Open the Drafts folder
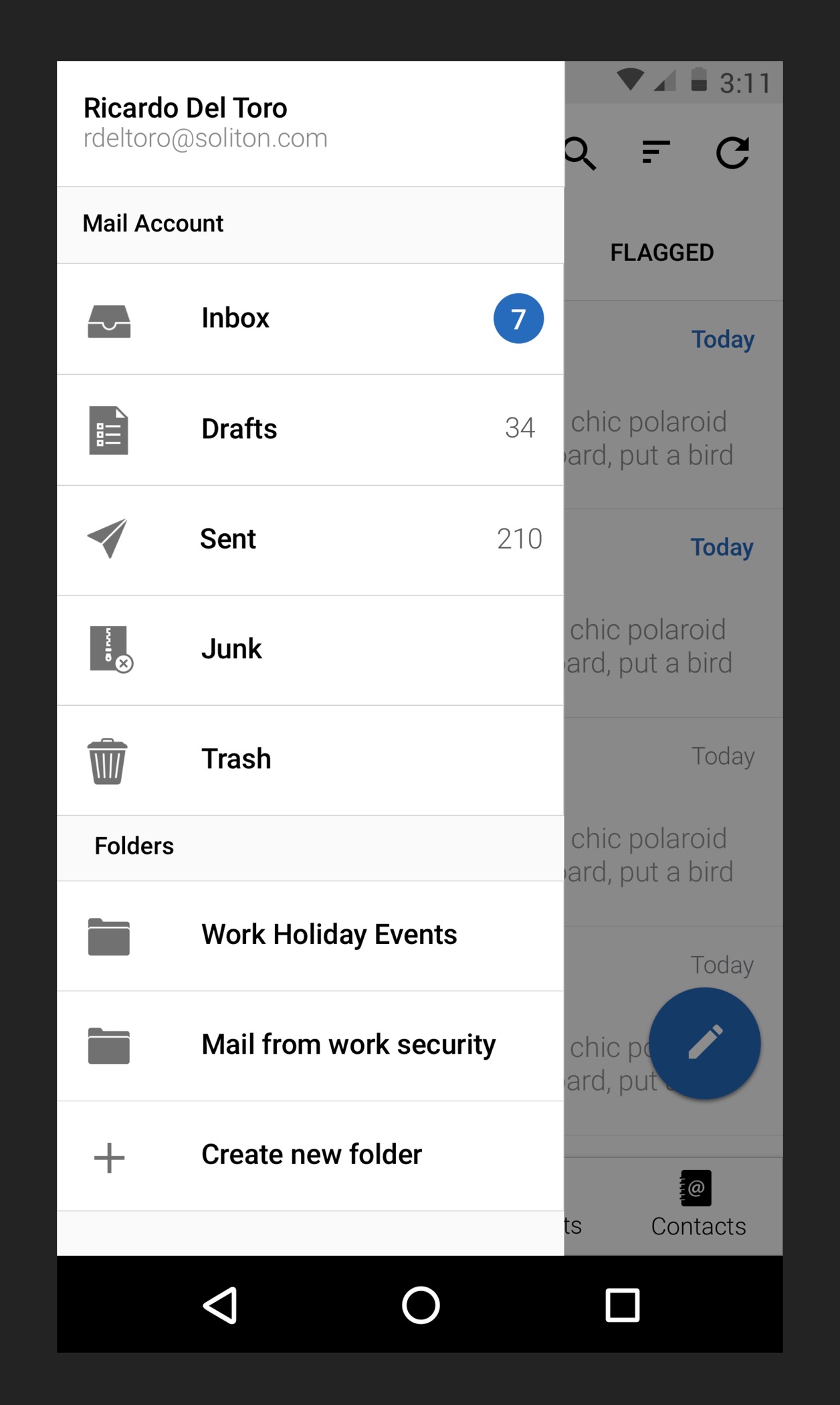The width and height of the screenshot is (840, 1405). pyautogui.click(x=310, y=430)
